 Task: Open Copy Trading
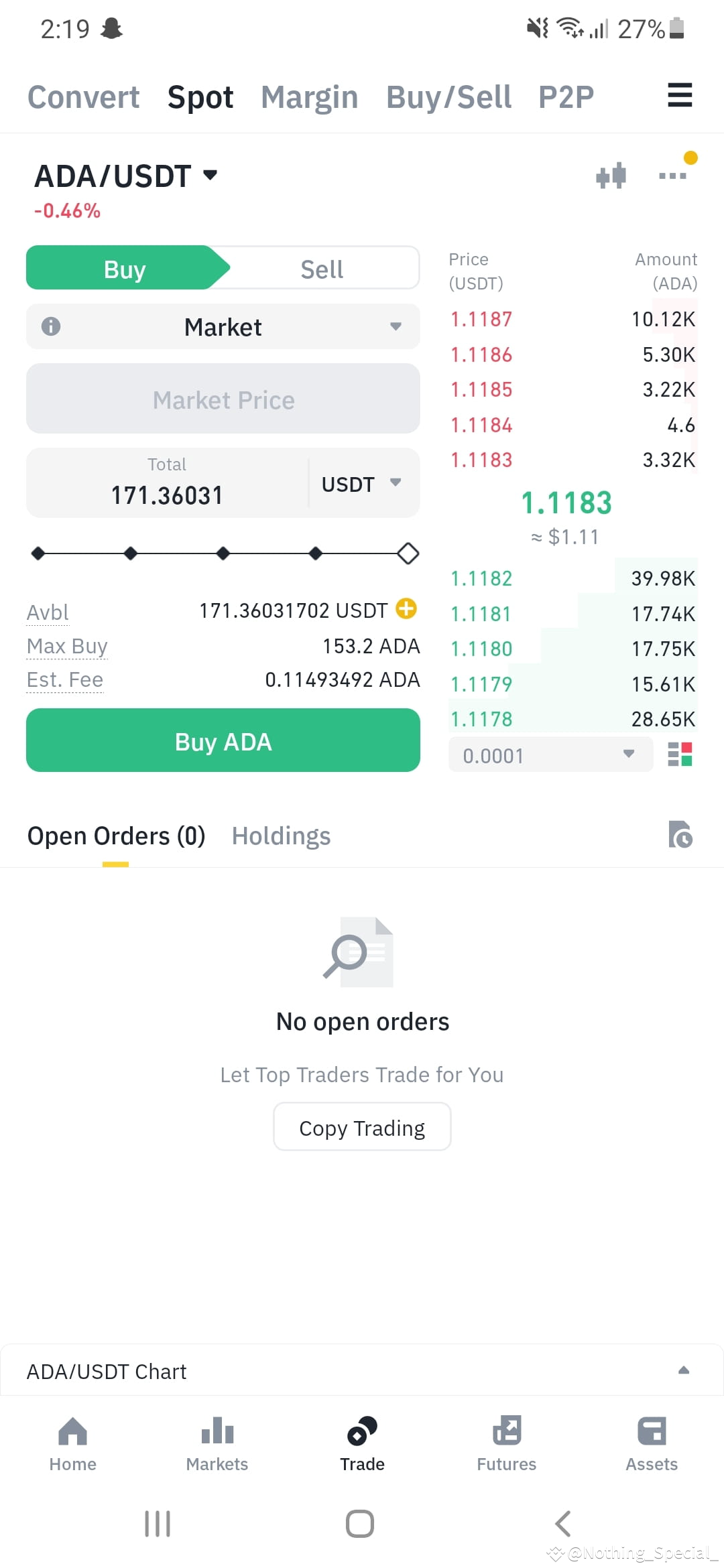[x=362, y=1127]
